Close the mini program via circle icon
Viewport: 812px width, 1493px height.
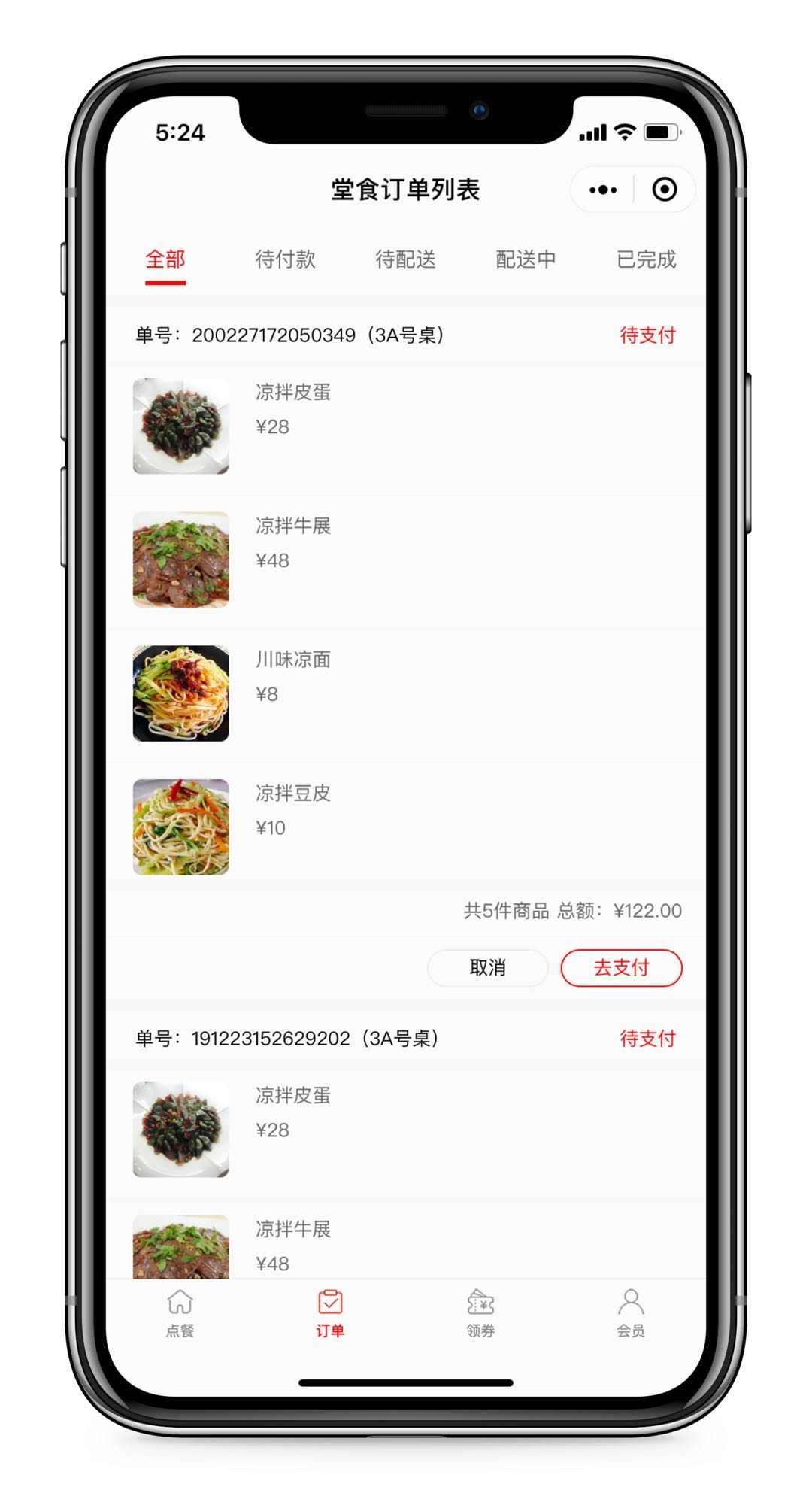tap(664, 190)
